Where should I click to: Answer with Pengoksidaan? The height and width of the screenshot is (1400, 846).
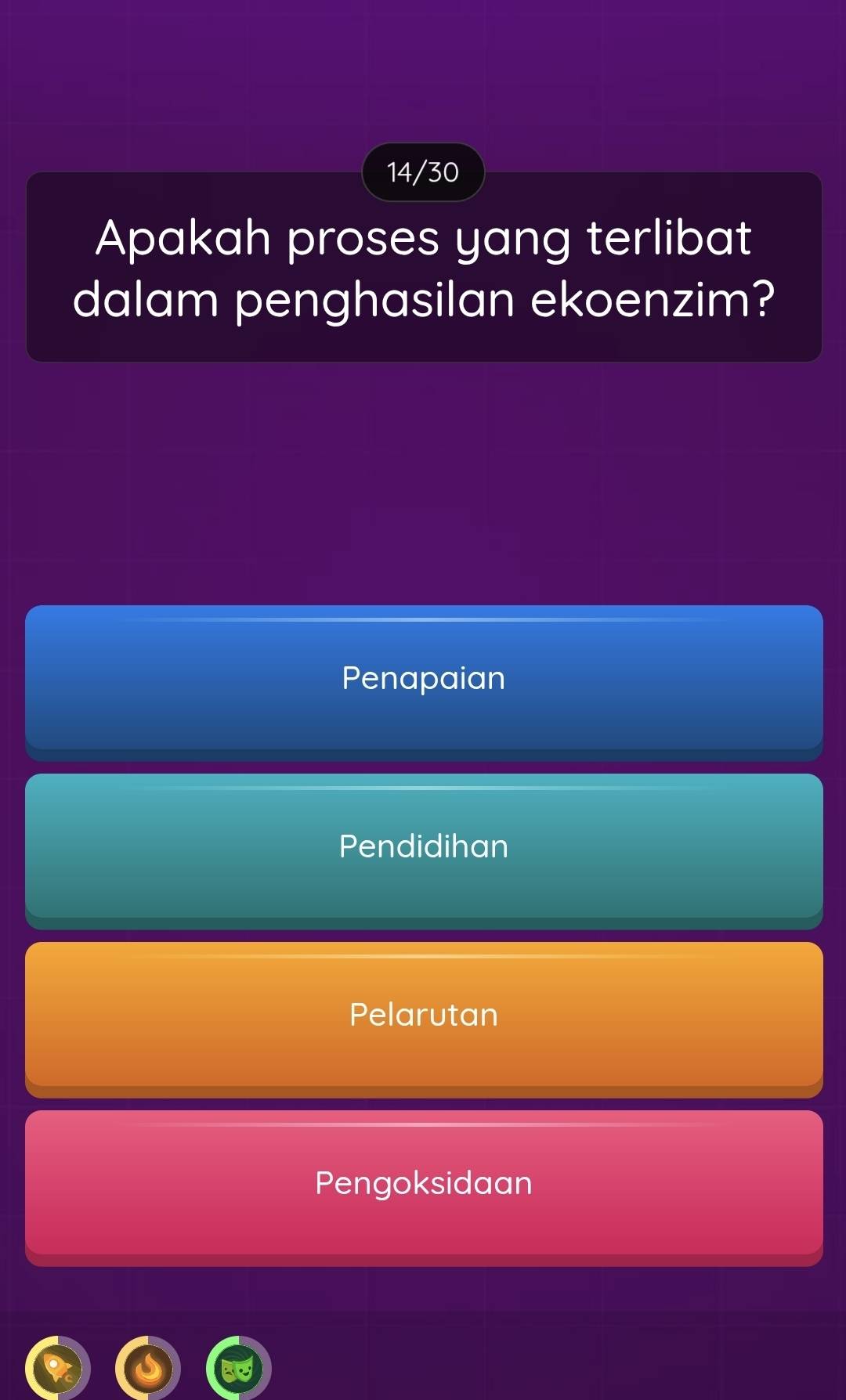[423, 1183]
